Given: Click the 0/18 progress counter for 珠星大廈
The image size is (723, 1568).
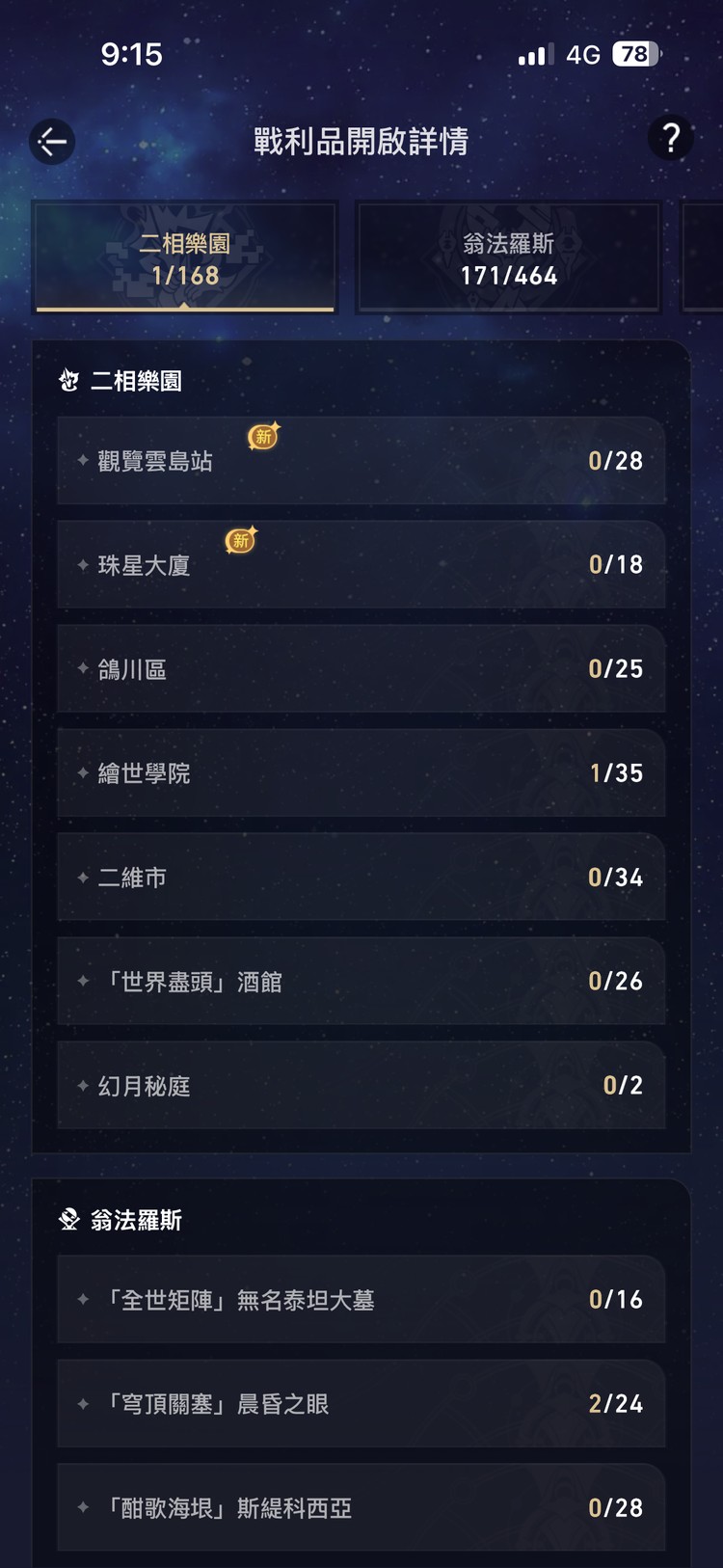Looking at the screenshot, I should tap(616, 565).
